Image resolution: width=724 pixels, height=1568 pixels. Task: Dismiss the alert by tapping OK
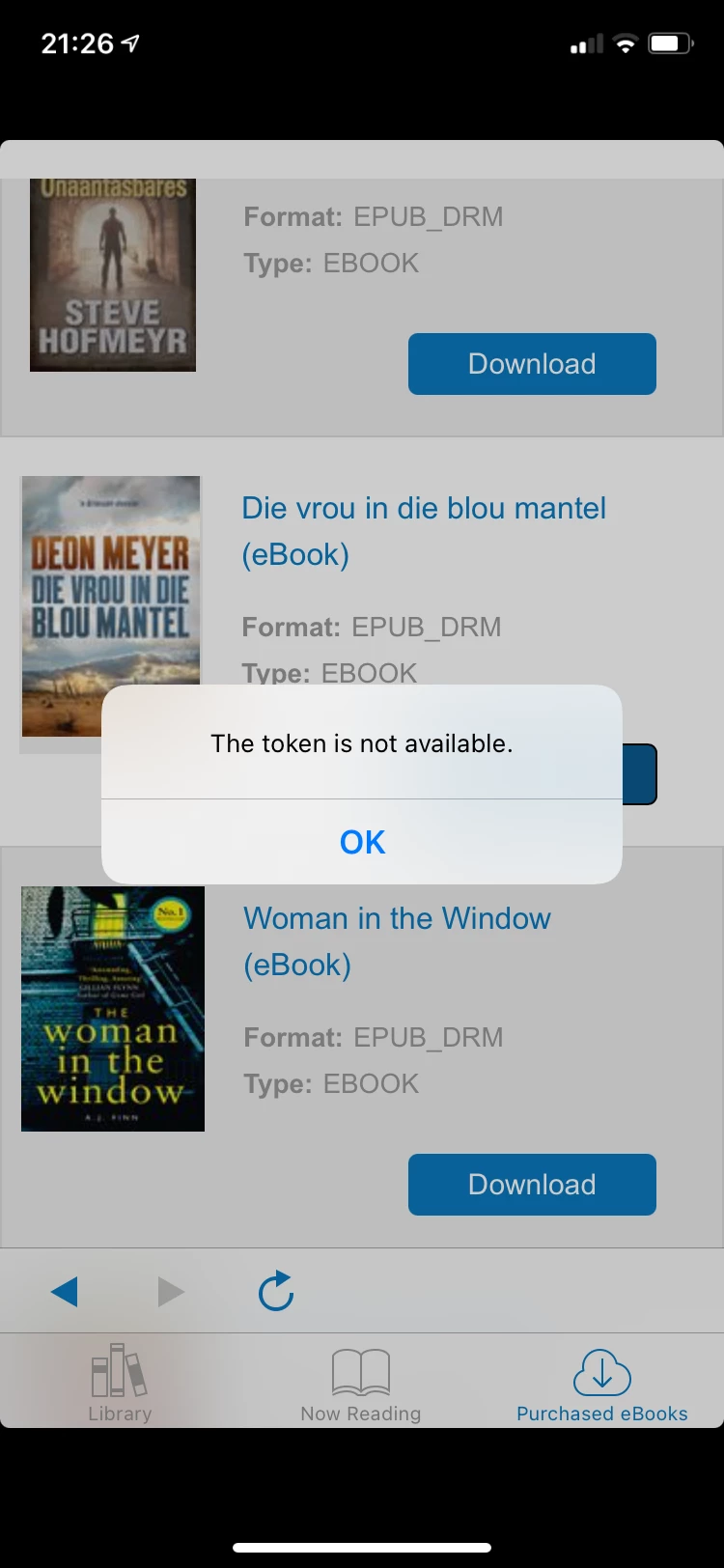click(362, 842)
